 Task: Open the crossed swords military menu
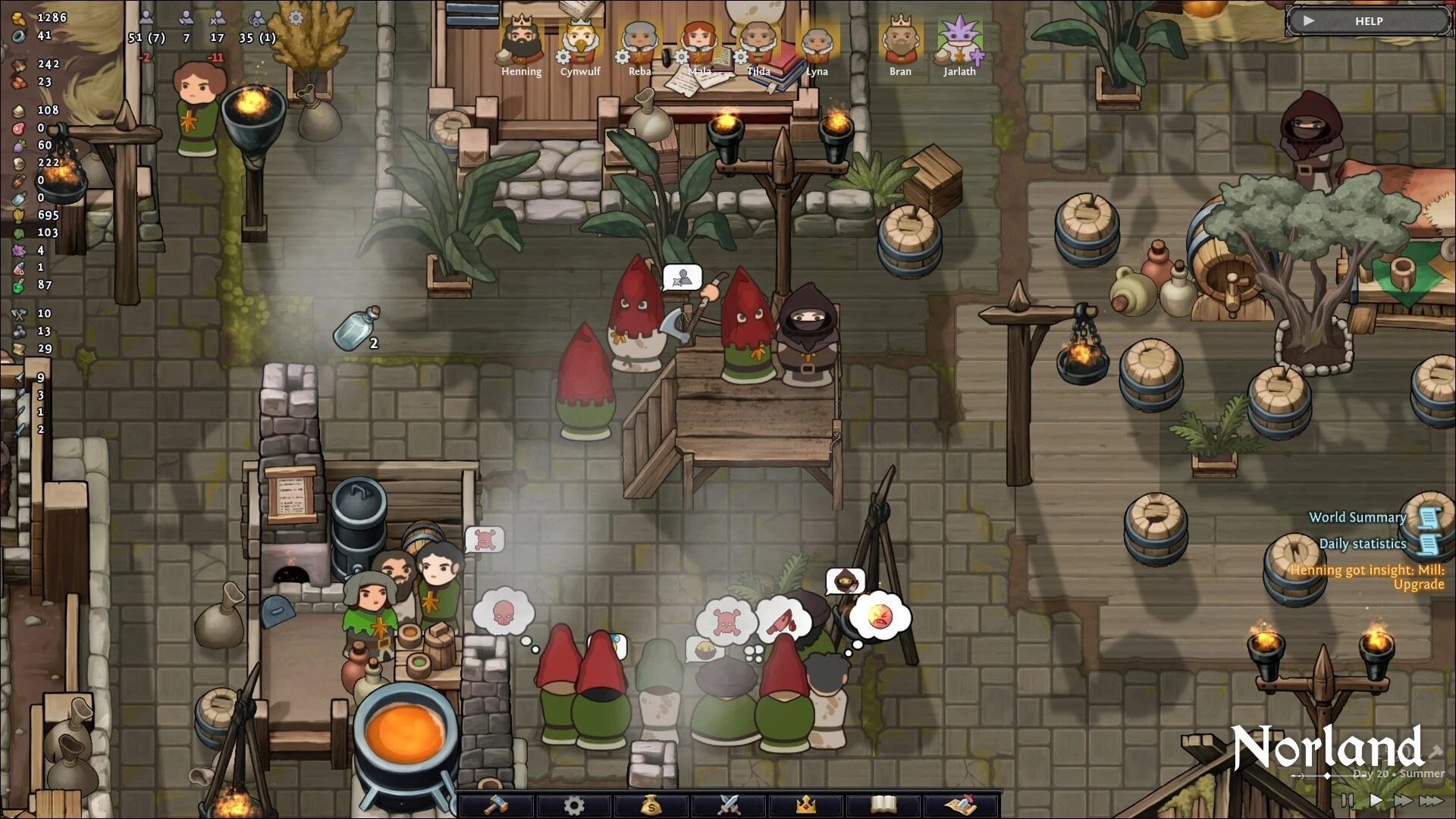point(729,805)
